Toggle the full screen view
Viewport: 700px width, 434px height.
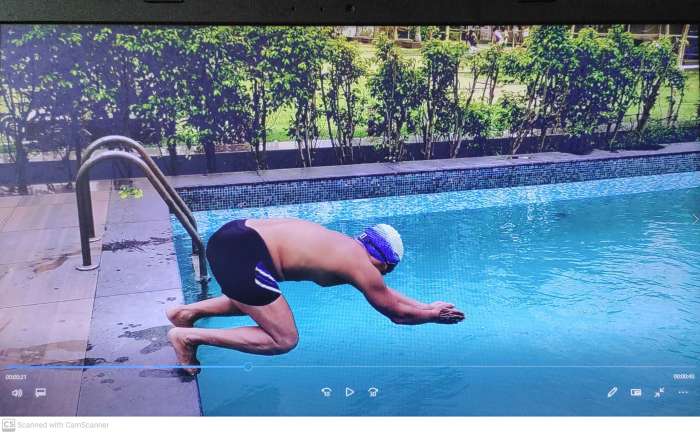pyautogui.click(x=659, y=392)
